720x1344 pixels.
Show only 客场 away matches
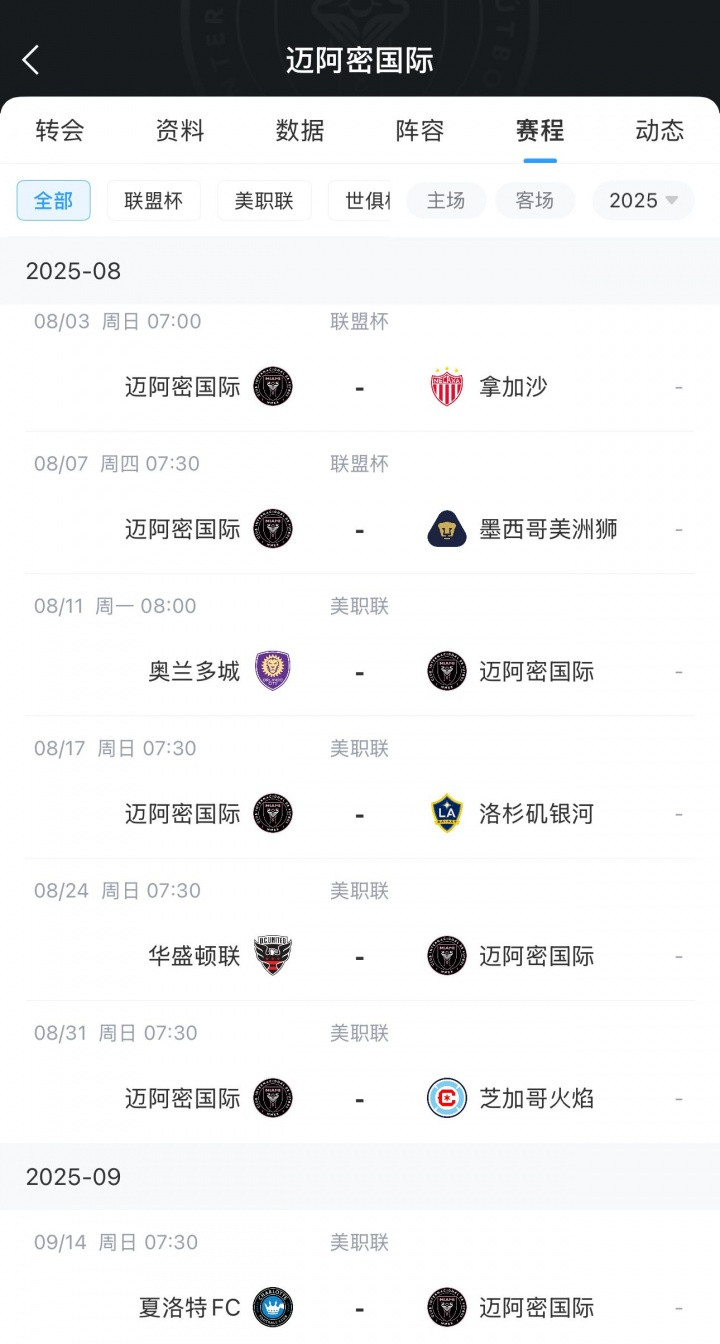click(535, 200)
